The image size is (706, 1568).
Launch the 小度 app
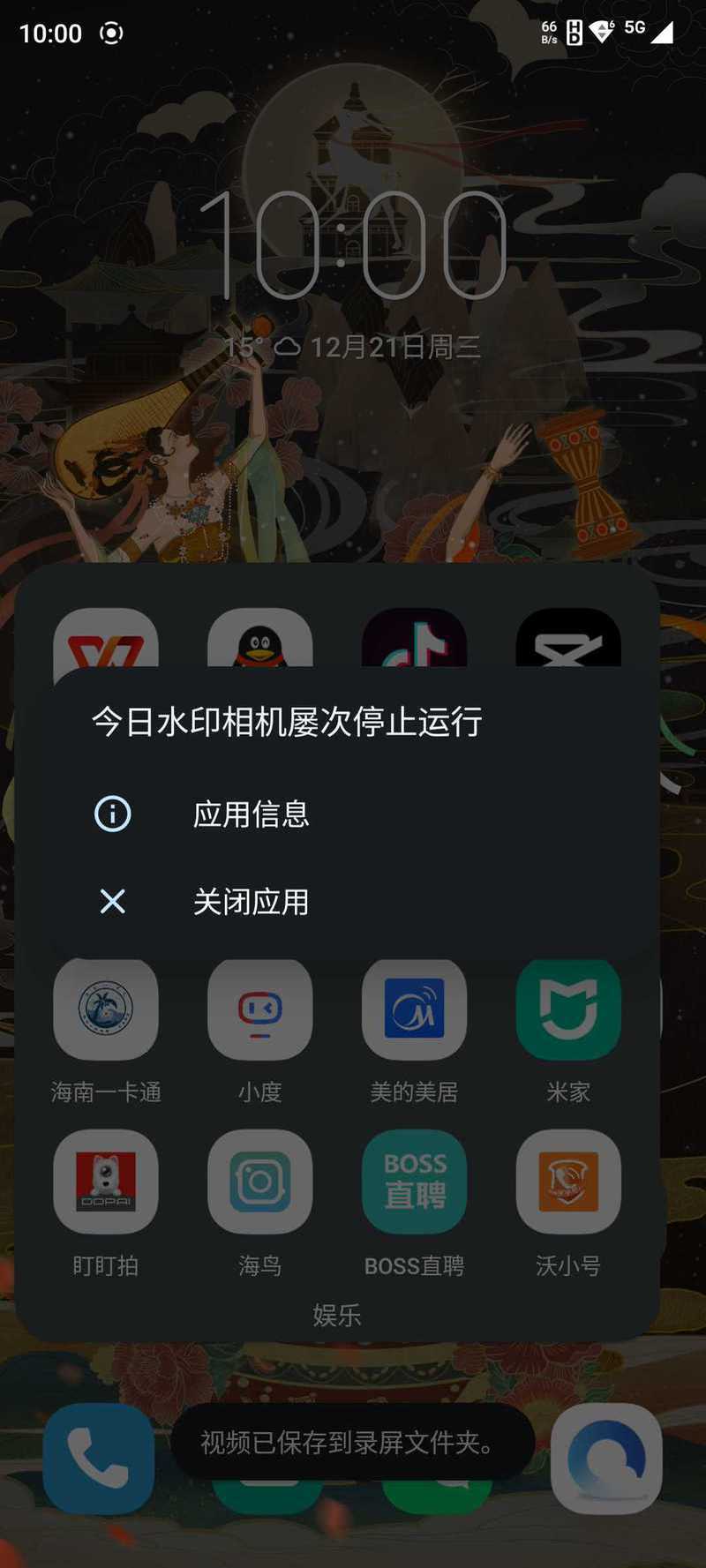click(x=259, y=1009)
